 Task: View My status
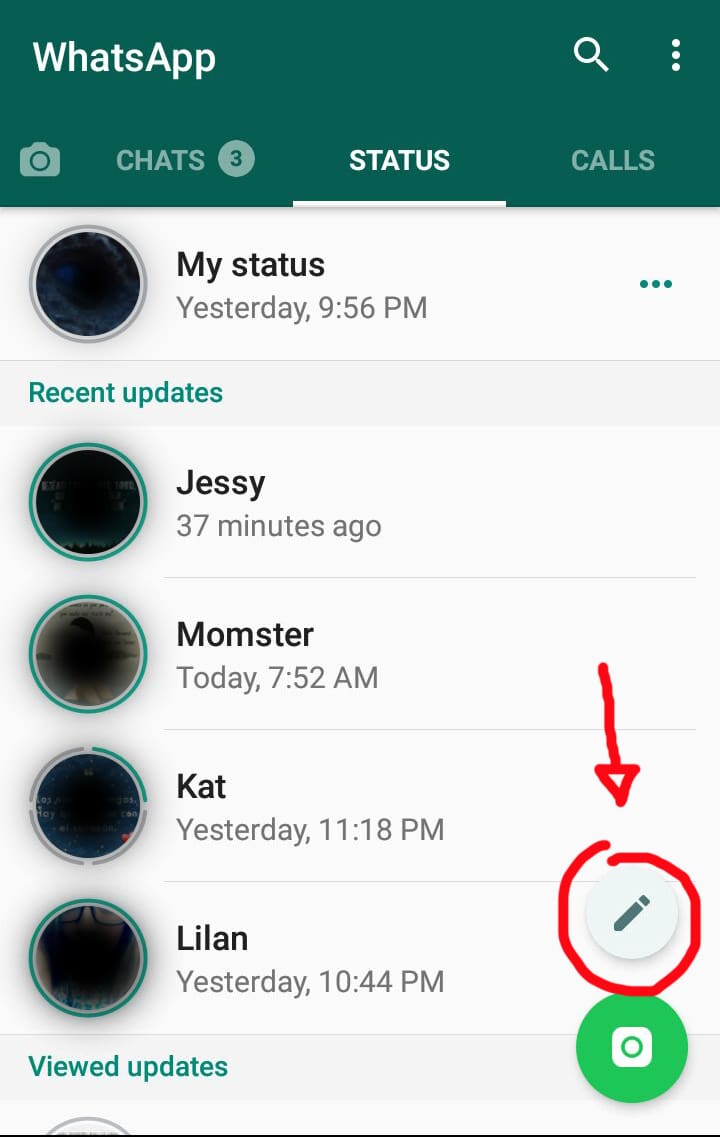[300, 284]
